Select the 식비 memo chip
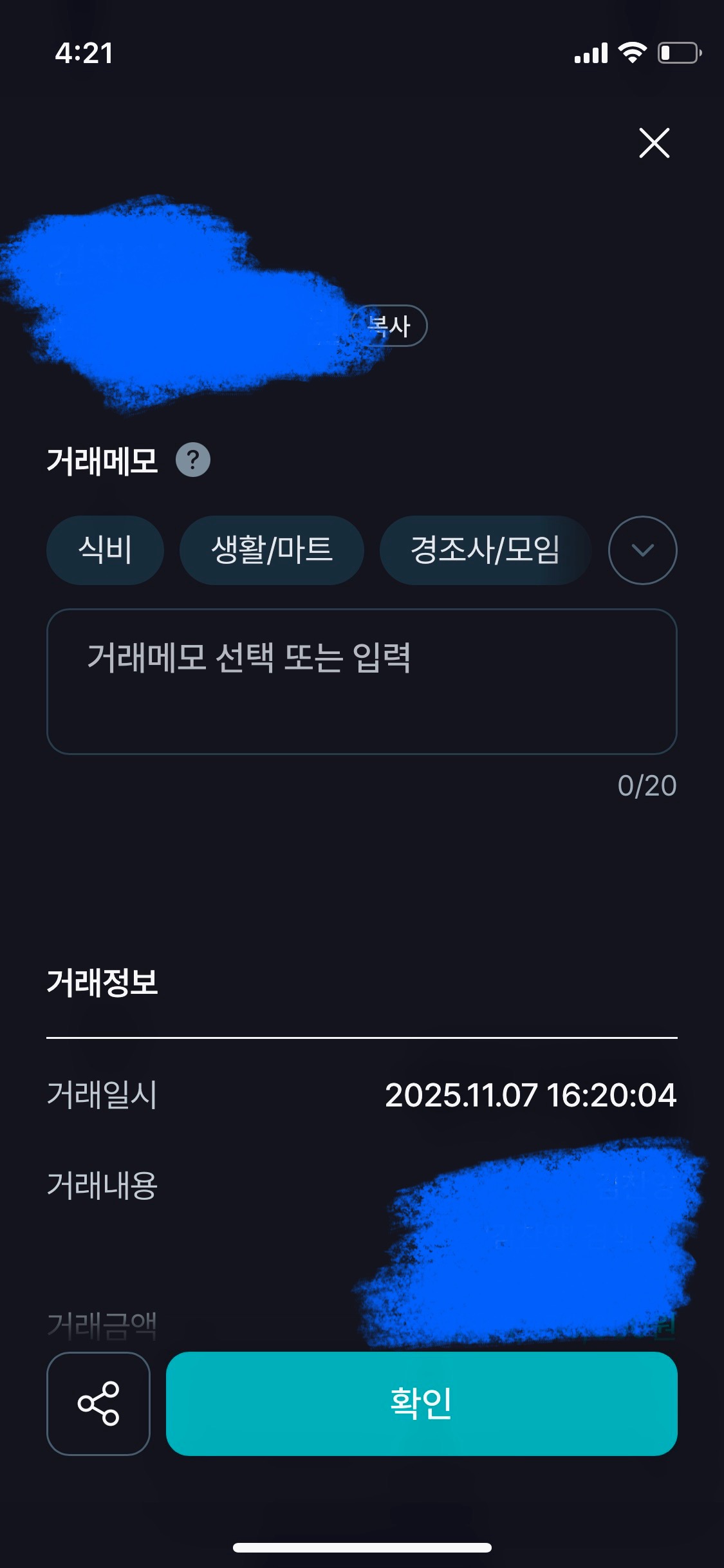This screenshot has width=724, height=1568. pyautogui.click(x=105, y=550)
